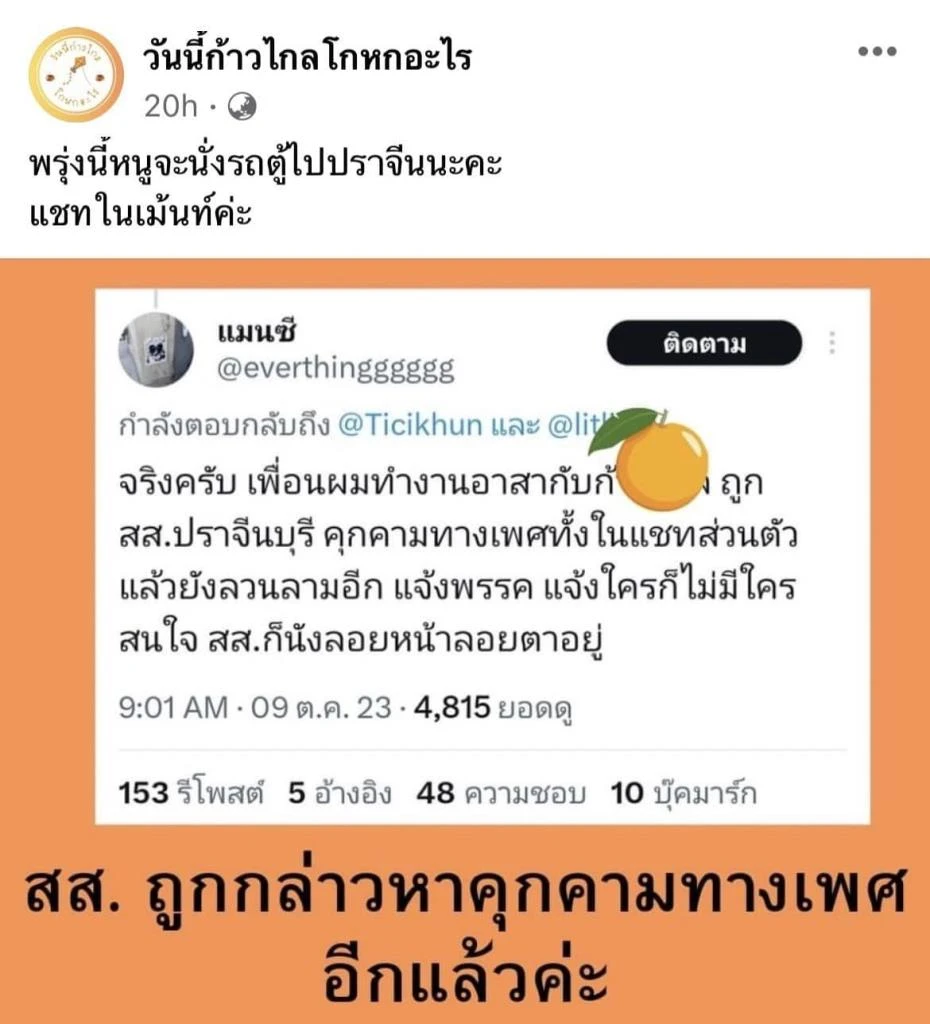Screen dimensions: 930x1024
Task: Open the orange tweet screenshot image
Action: (465, 640)
